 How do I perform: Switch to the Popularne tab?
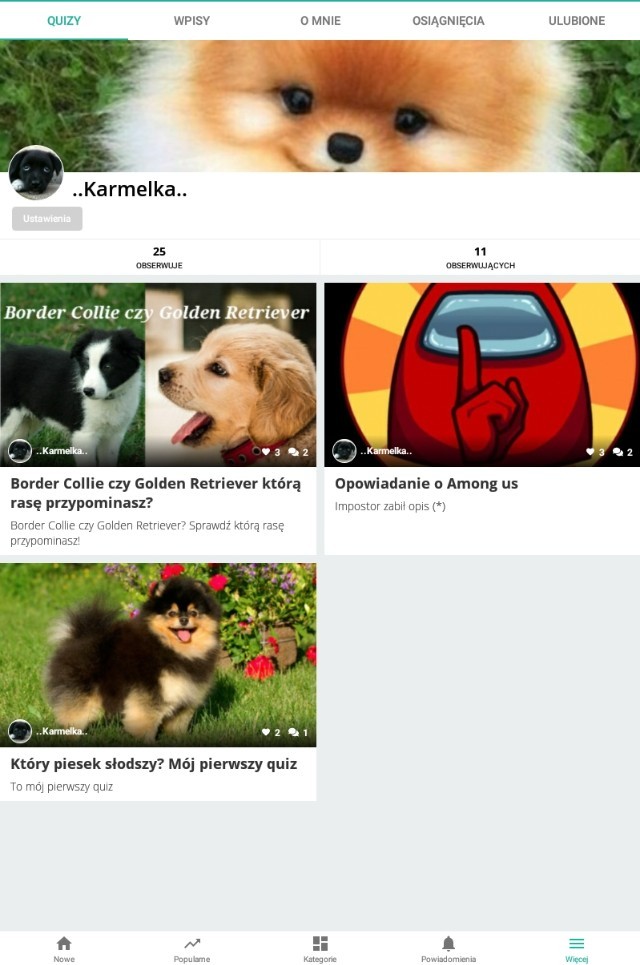(192, 949)
